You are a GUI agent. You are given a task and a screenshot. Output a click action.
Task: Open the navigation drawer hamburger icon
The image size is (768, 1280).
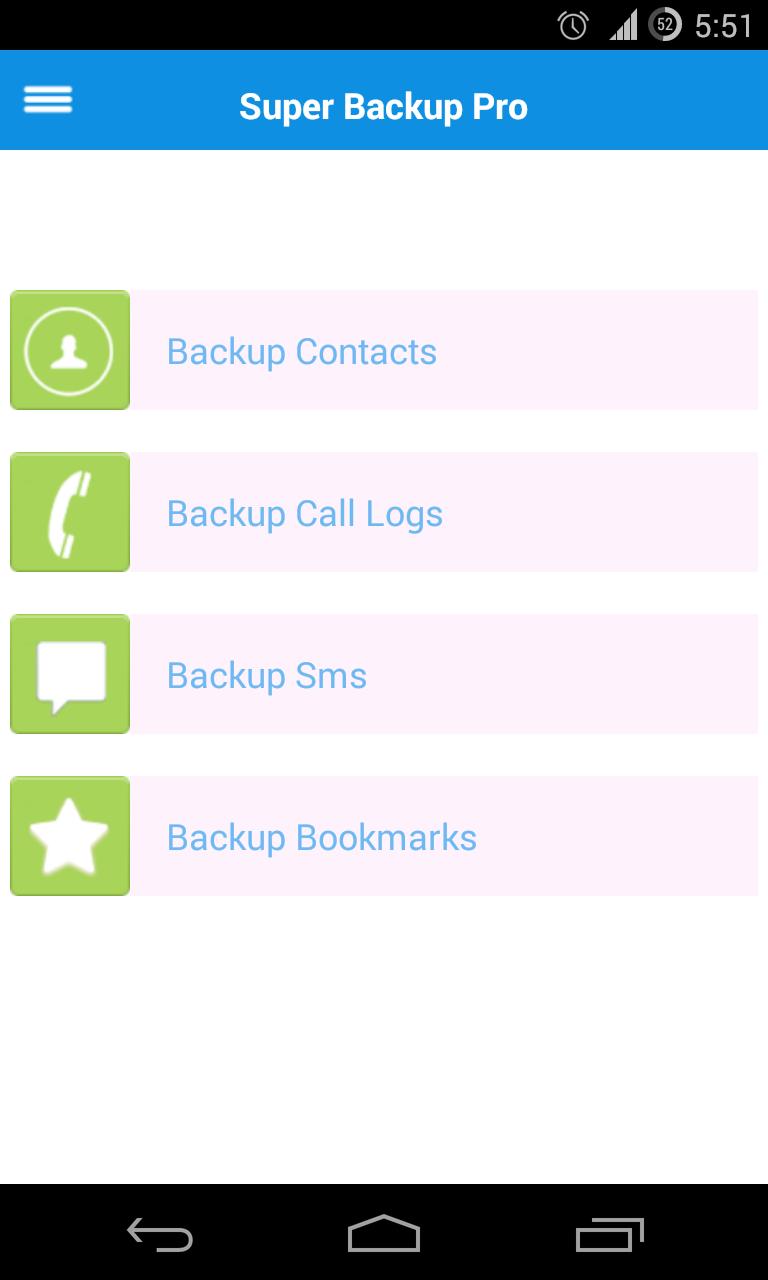click(47, 100)
